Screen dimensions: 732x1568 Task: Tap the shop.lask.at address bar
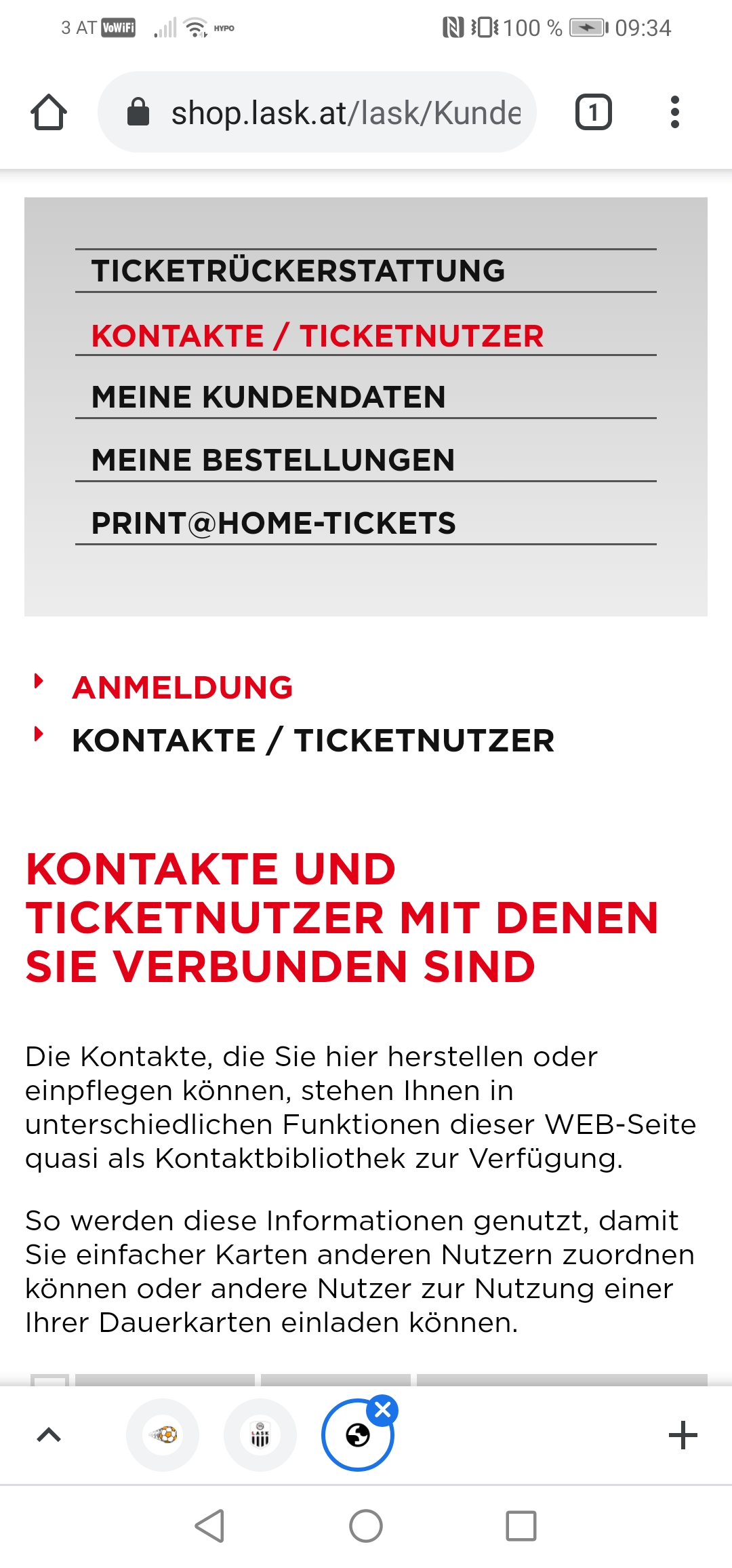tap(317, 112)
